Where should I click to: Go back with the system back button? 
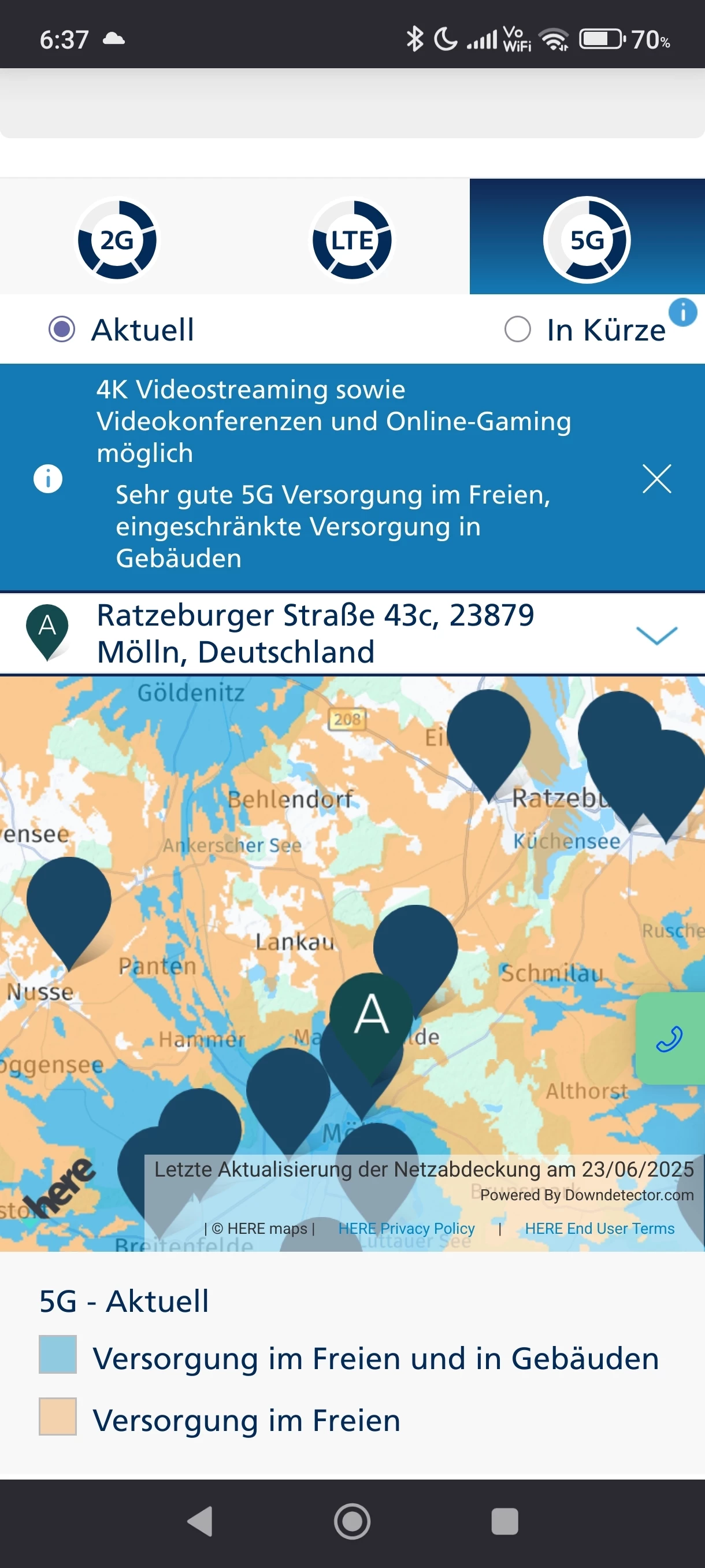click(200, 1521)
